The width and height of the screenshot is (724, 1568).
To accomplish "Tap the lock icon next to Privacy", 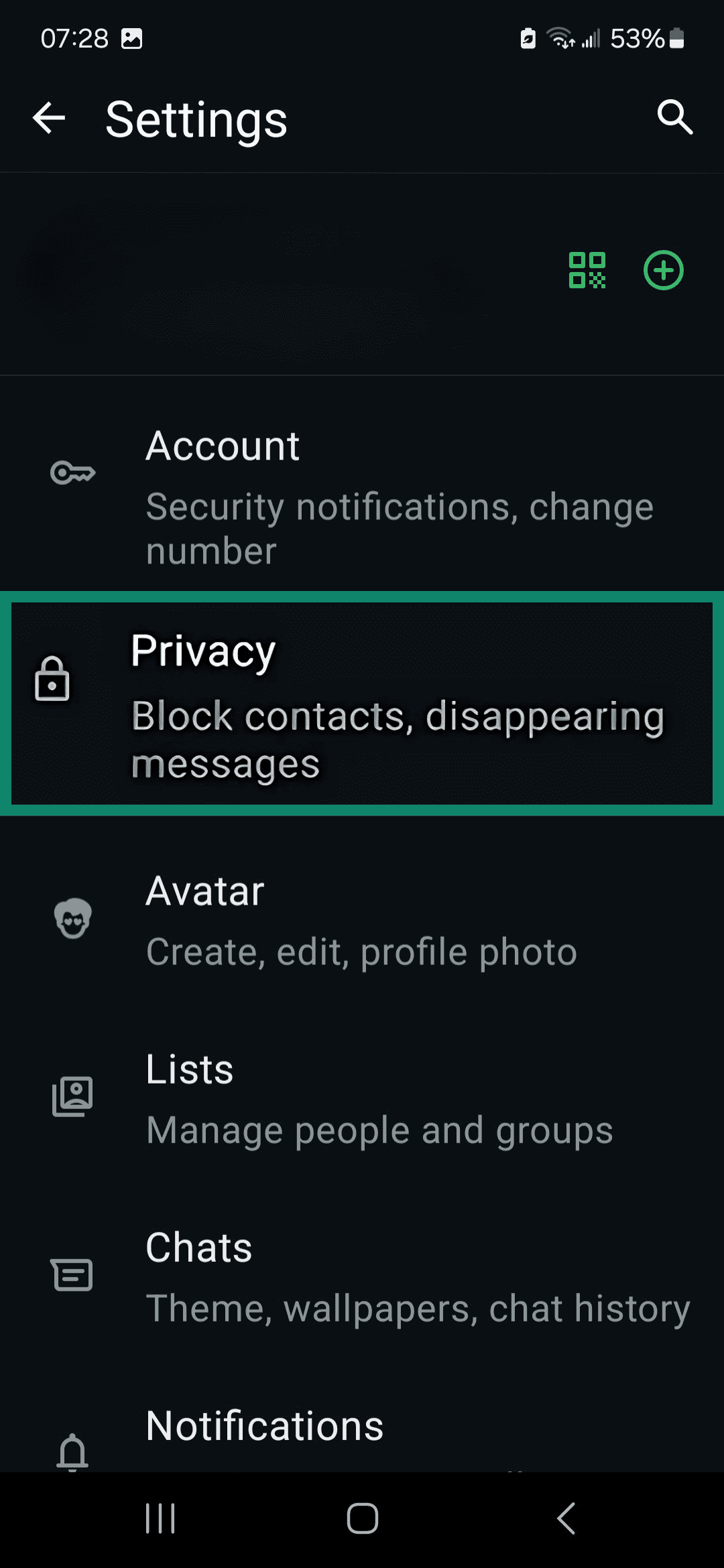I will pos(52,680).
